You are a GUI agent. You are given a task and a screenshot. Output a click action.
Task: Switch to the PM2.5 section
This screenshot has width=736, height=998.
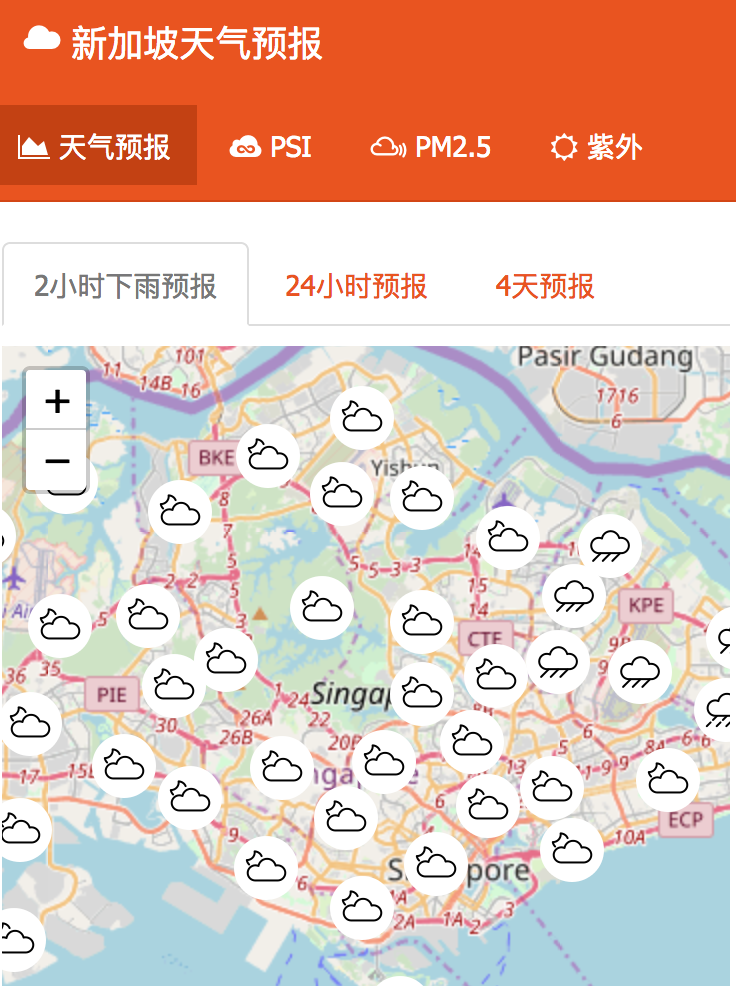tap(431, 148)
